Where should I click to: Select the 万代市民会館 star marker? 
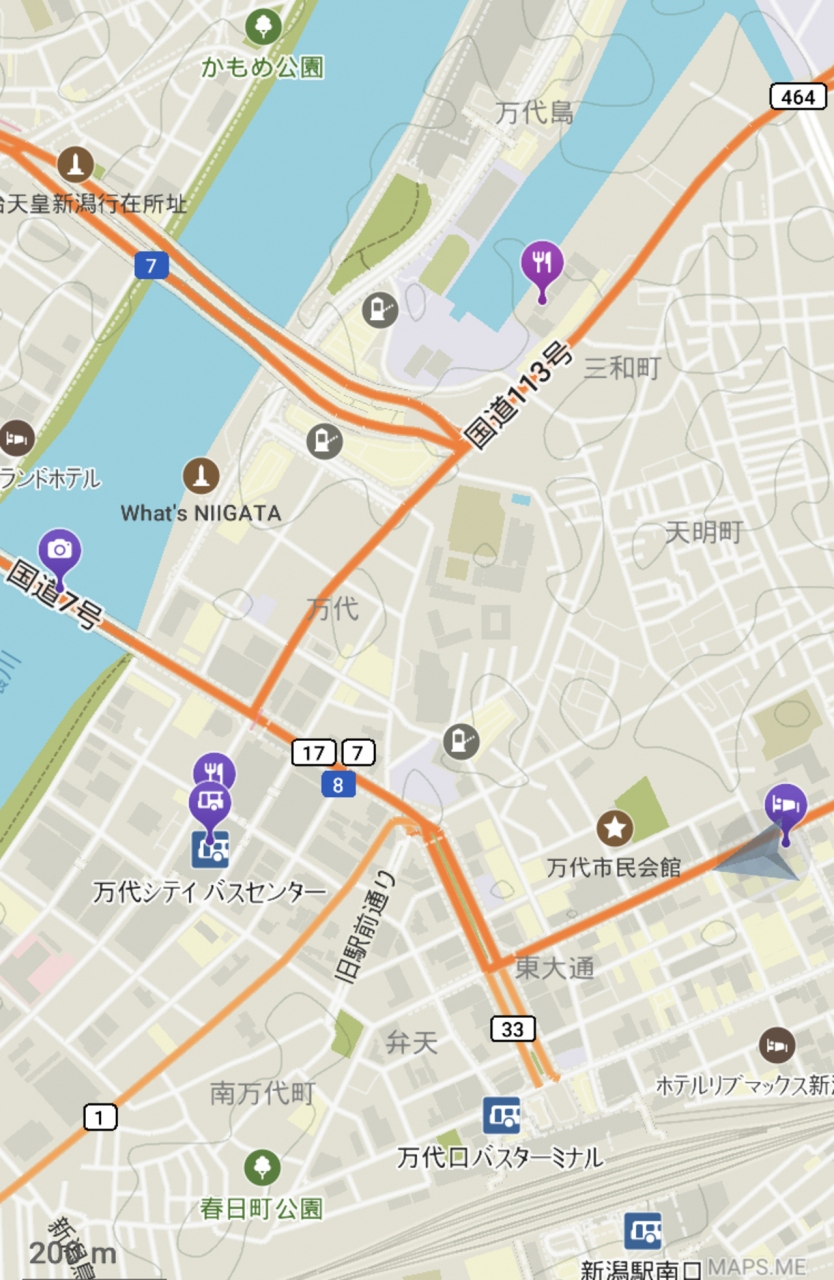click(x=615, y=827)
